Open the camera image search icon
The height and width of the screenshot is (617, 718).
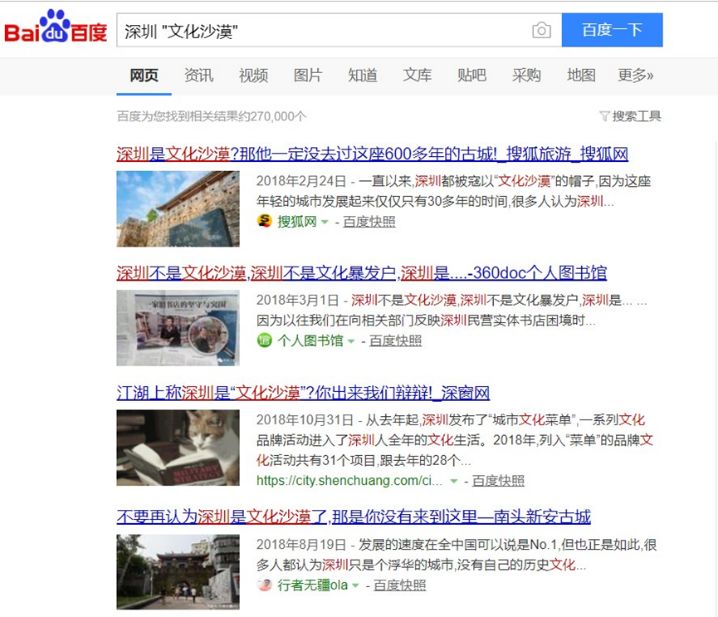coord(541,30)
